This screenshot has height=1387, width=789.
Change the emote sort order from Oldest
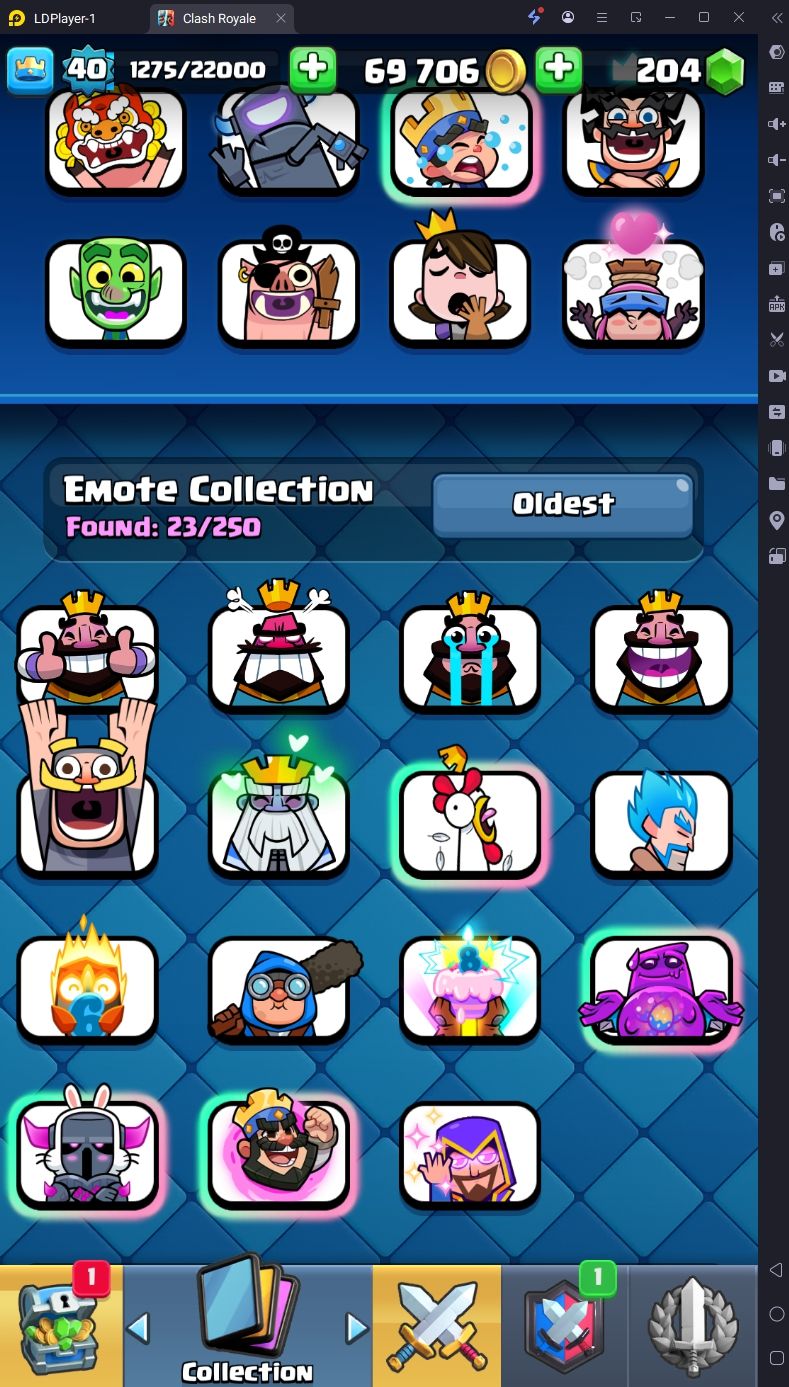pos(562,504)
